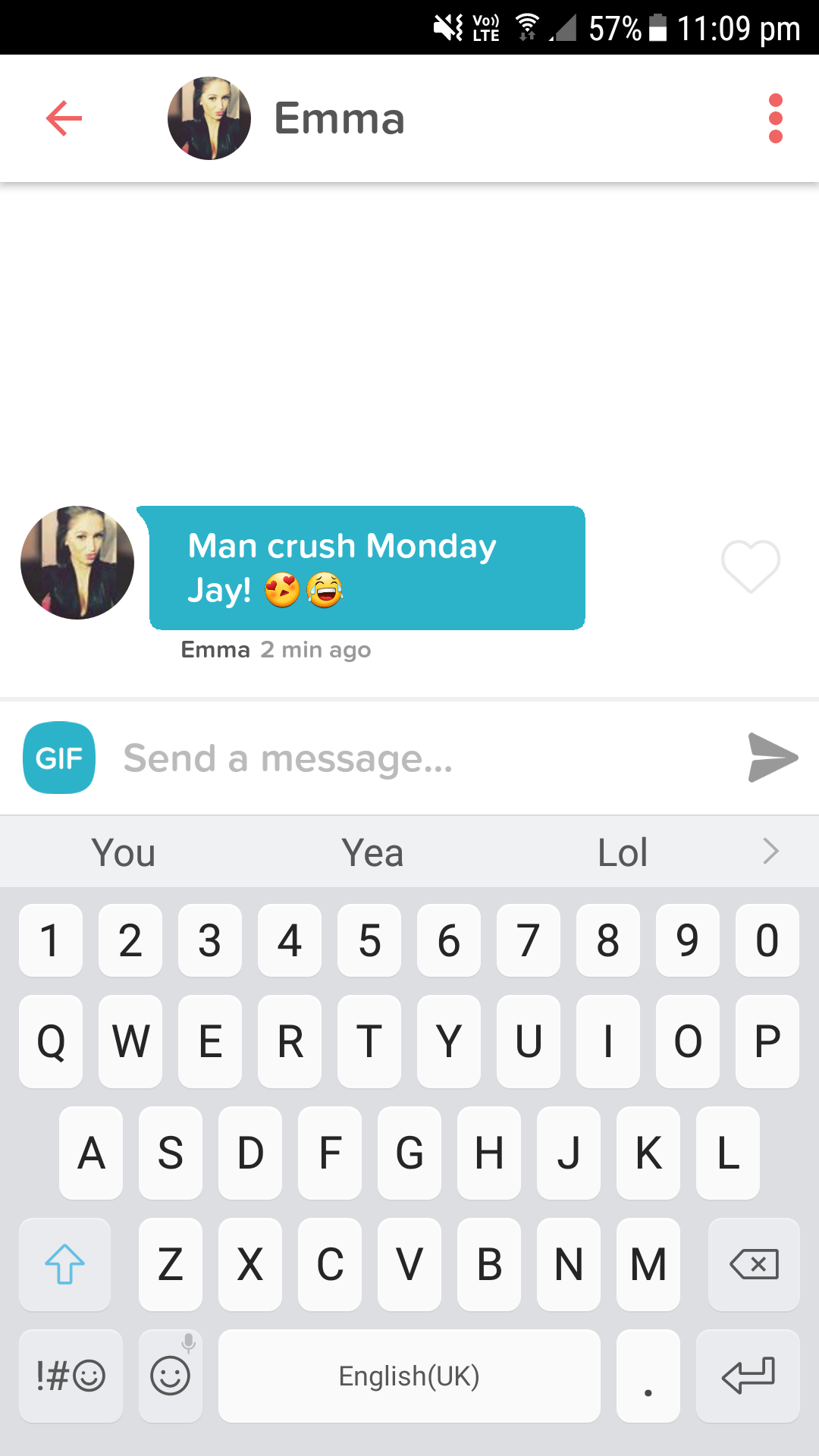Like Emma's Man crush Monday message

[750, 566]
